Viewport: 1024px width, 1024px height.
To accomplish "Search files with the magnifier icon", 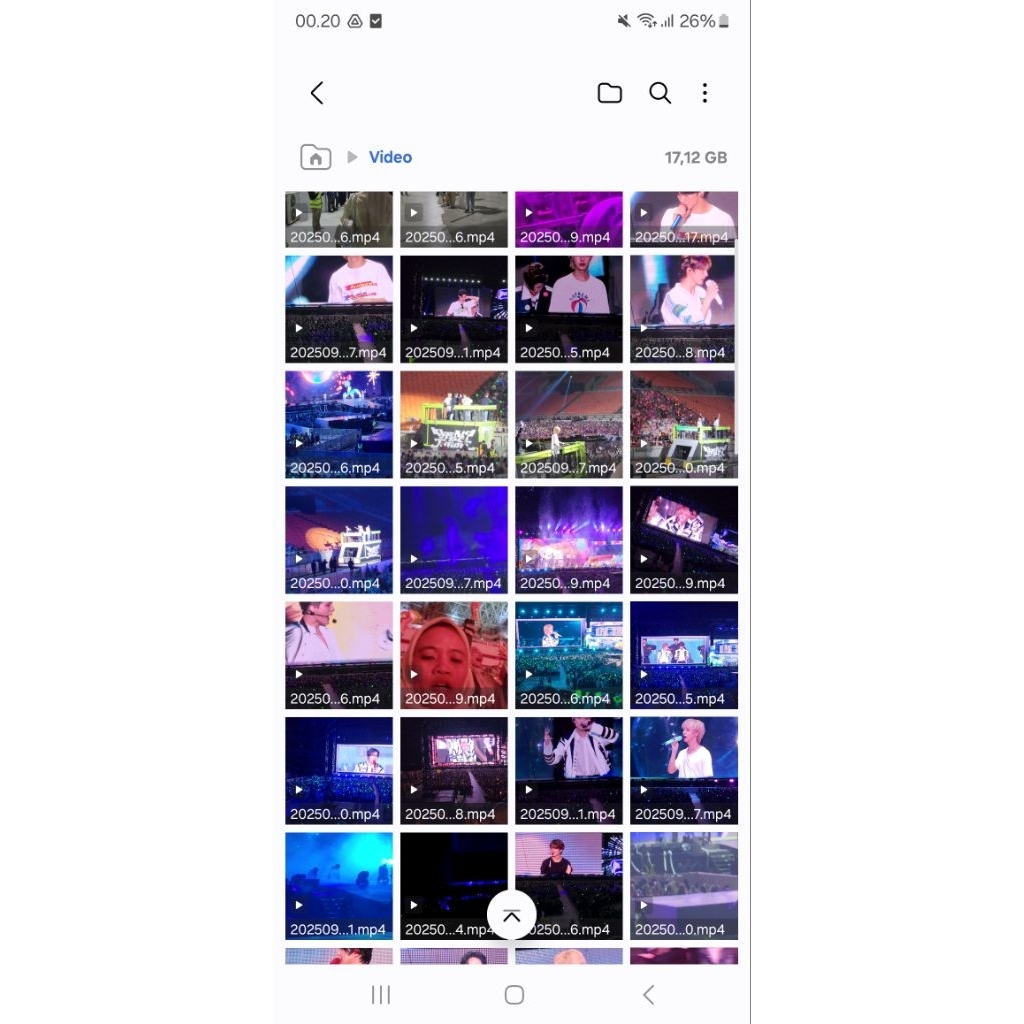I will click(660, 93).
